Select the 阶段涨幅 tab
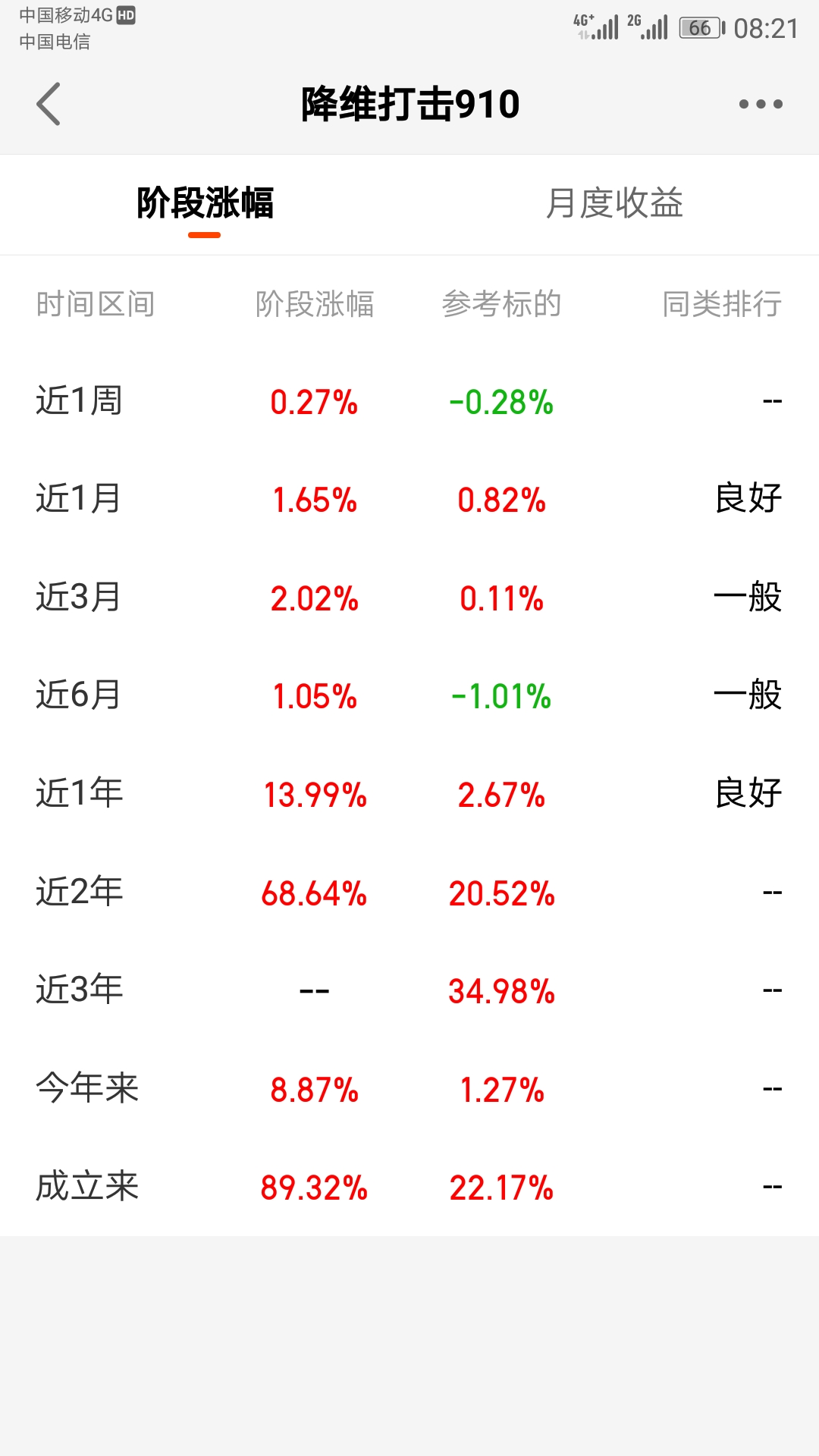The image size is (819, 1456). (205, 203)
